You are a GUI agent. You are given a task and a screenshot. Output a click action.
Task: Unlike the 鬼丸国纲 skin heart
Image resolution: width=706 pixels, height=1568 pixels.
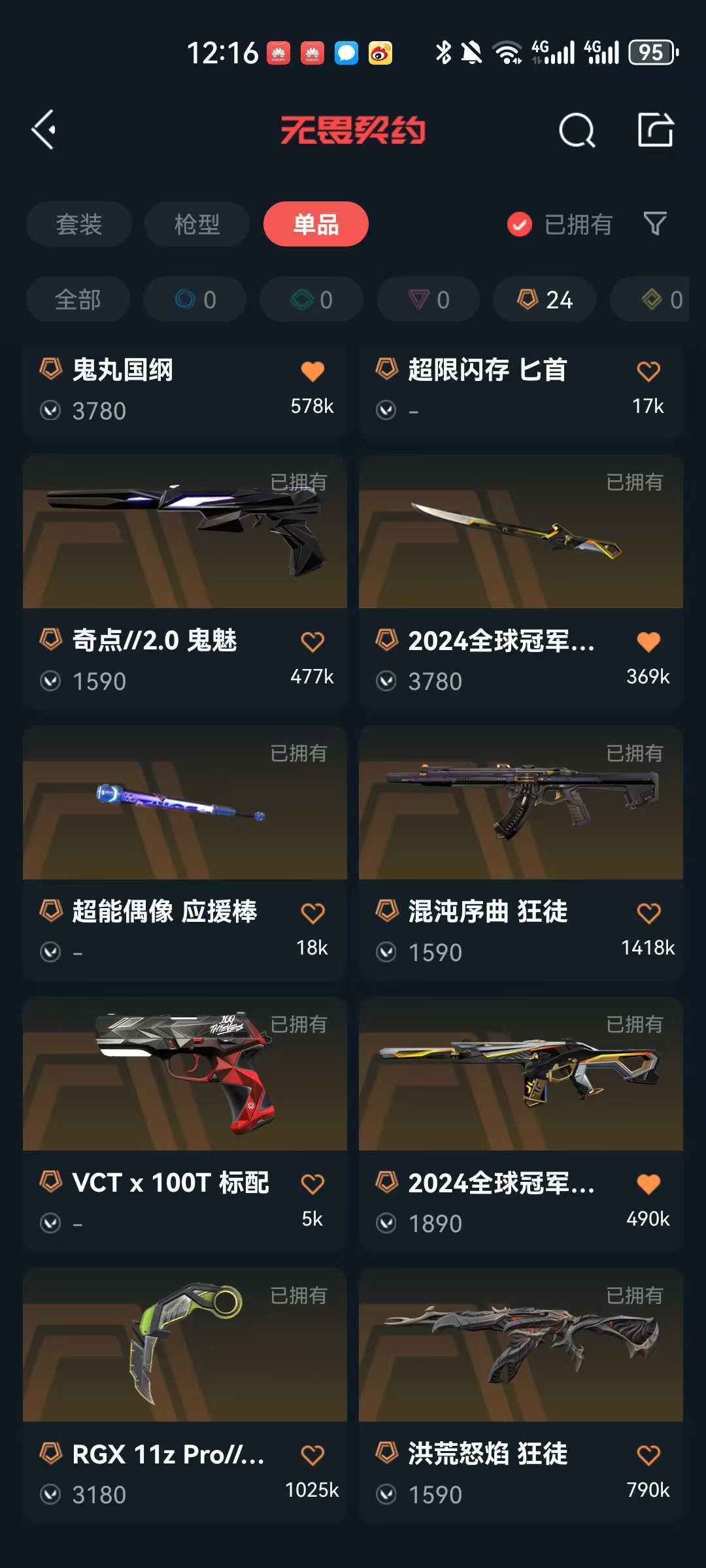pyautogui.click(x=312, y=371)
